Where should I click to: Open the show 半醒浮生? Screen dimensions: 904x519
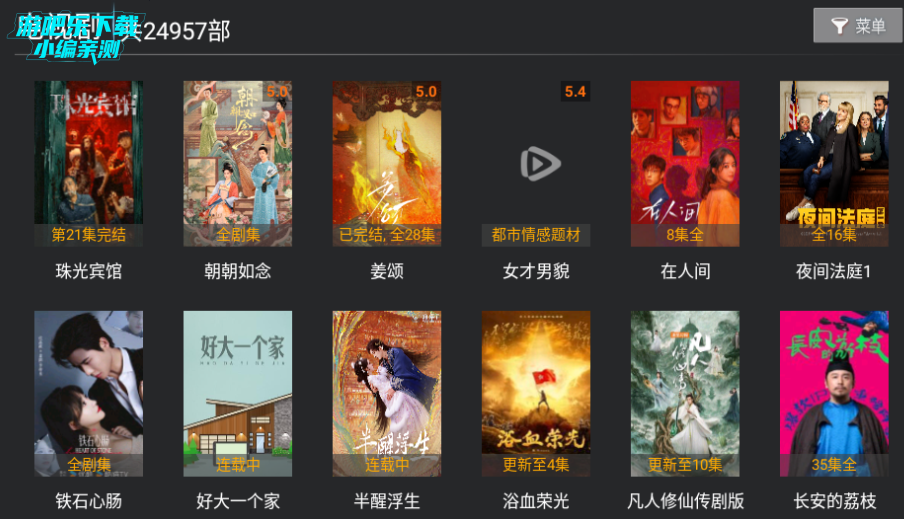click(386, 394)
